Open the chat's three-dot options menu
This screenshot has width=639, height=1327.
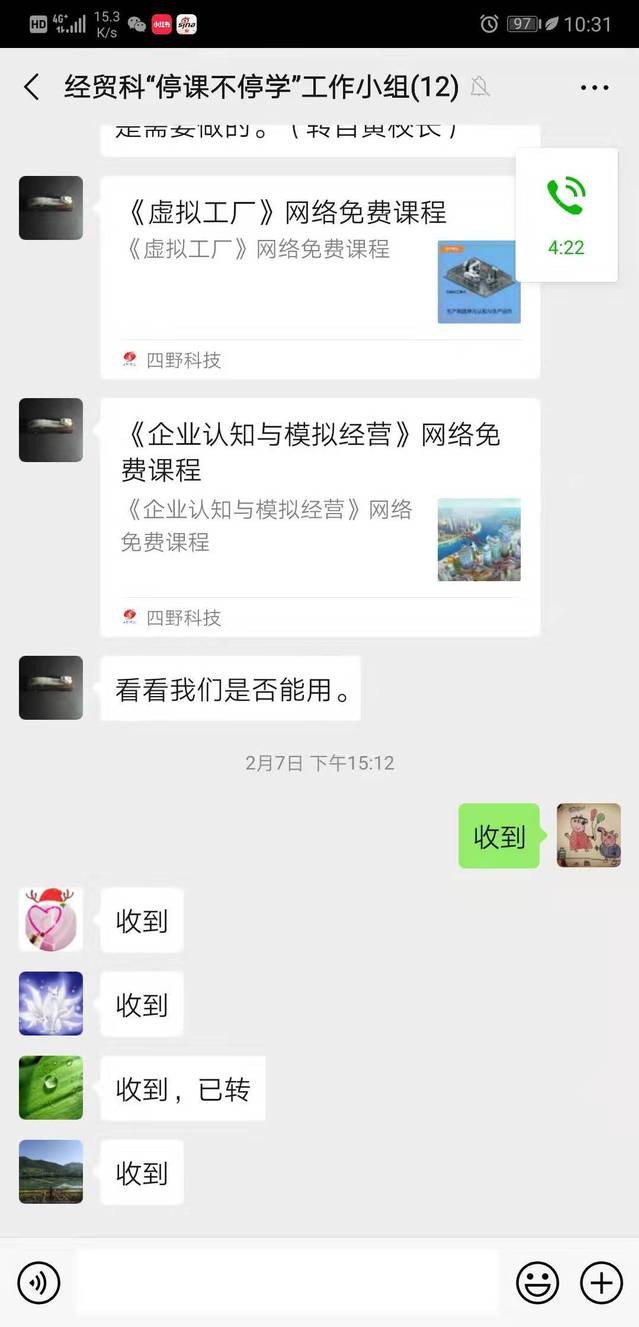[x=594, y=87]
